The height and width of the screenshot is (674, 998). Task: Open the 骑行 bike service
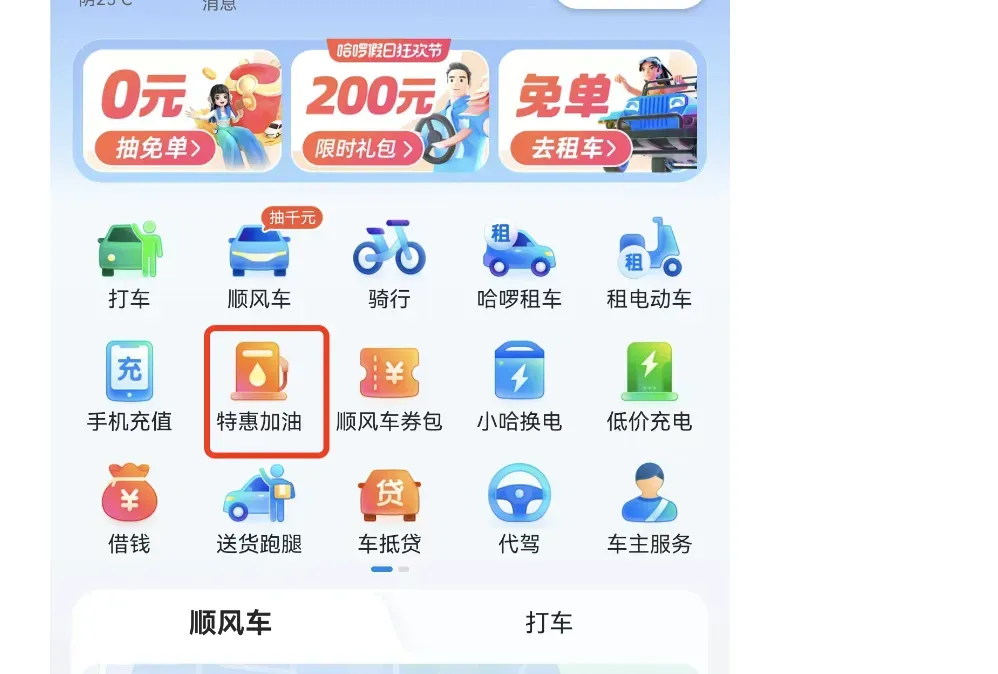click(x=389, y=262)
